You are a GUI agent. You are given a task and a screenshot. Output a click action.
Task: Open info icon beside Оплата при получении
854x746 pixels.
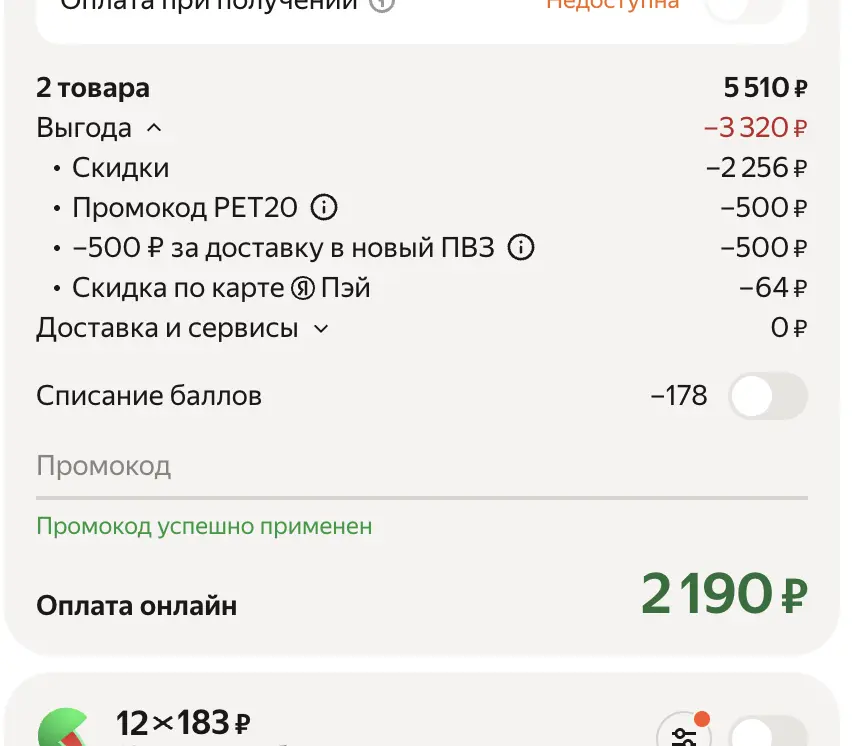382,4
